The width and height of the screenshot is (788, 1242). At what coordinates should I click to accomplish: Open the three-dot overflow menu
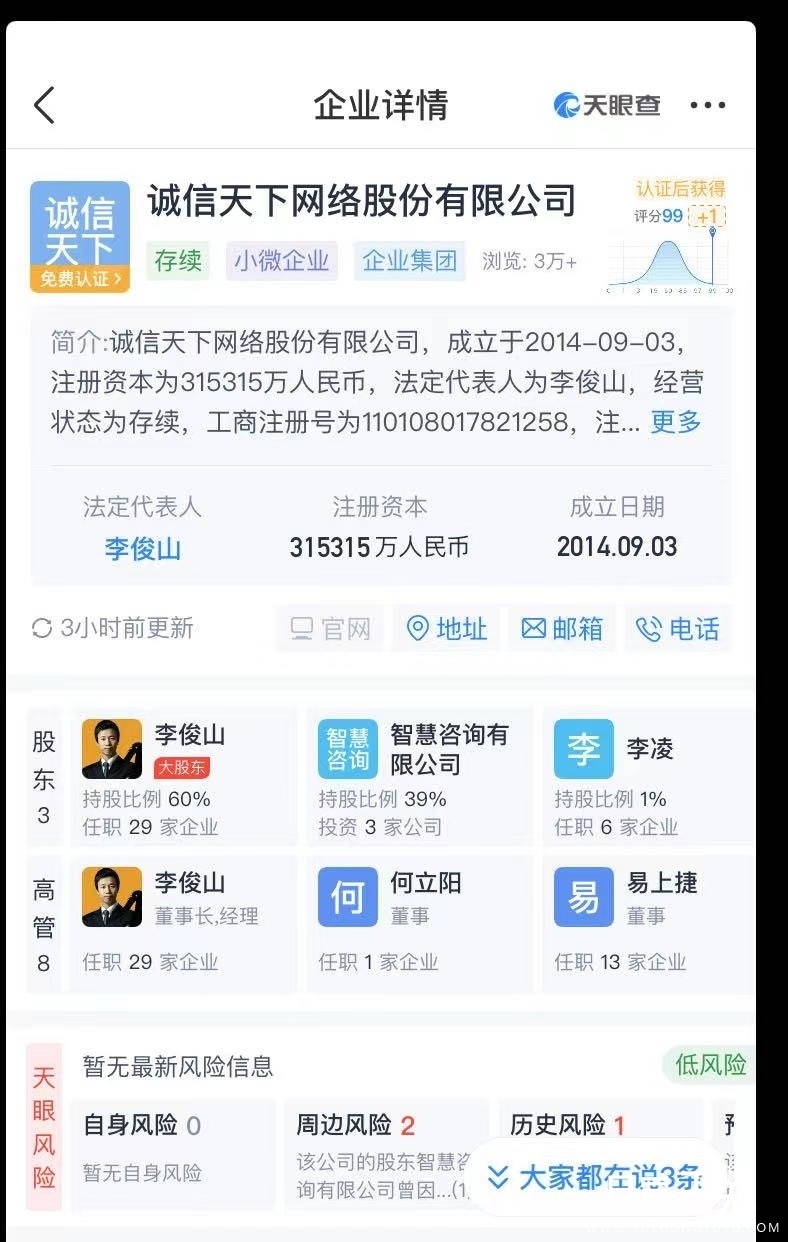point(707,105)
